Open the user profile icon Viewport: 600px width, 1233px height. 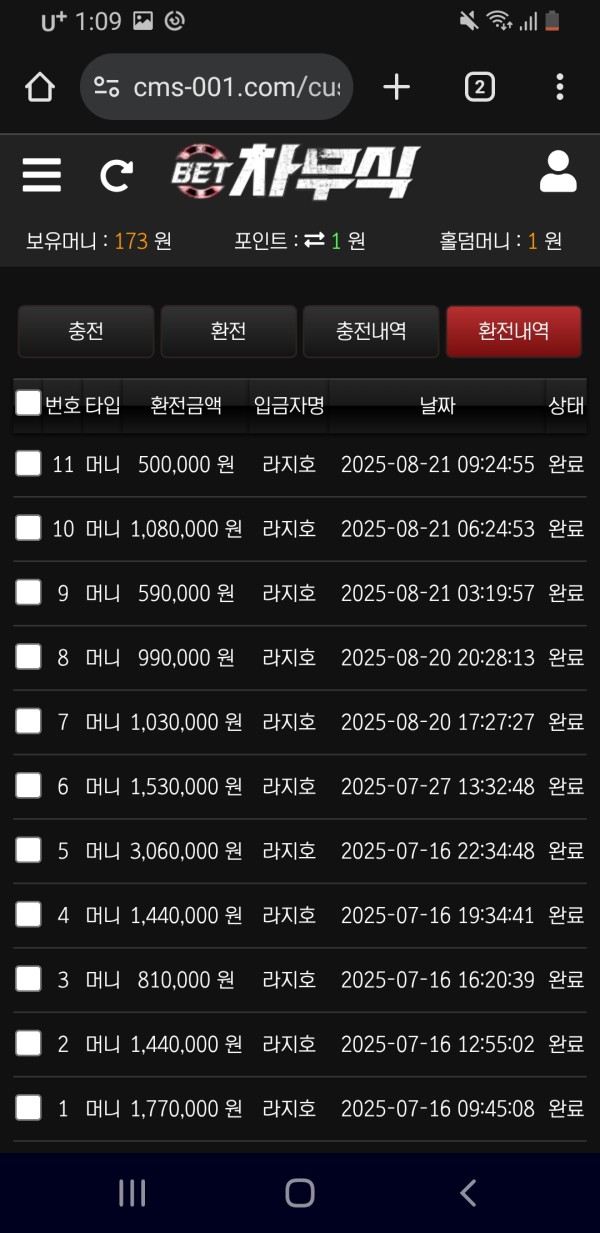point(558,172)
